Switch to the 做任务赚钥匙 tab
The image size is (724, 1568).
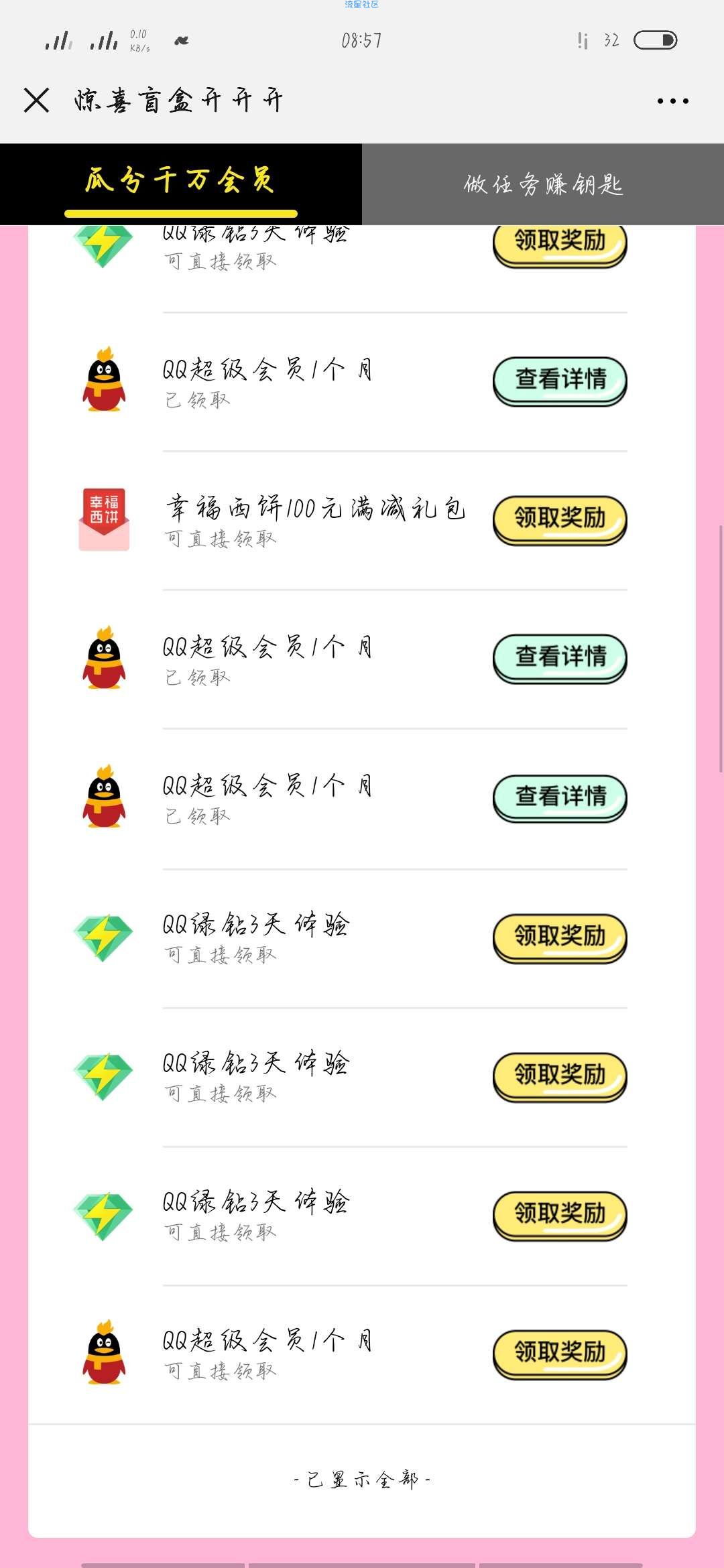[543, 184]
